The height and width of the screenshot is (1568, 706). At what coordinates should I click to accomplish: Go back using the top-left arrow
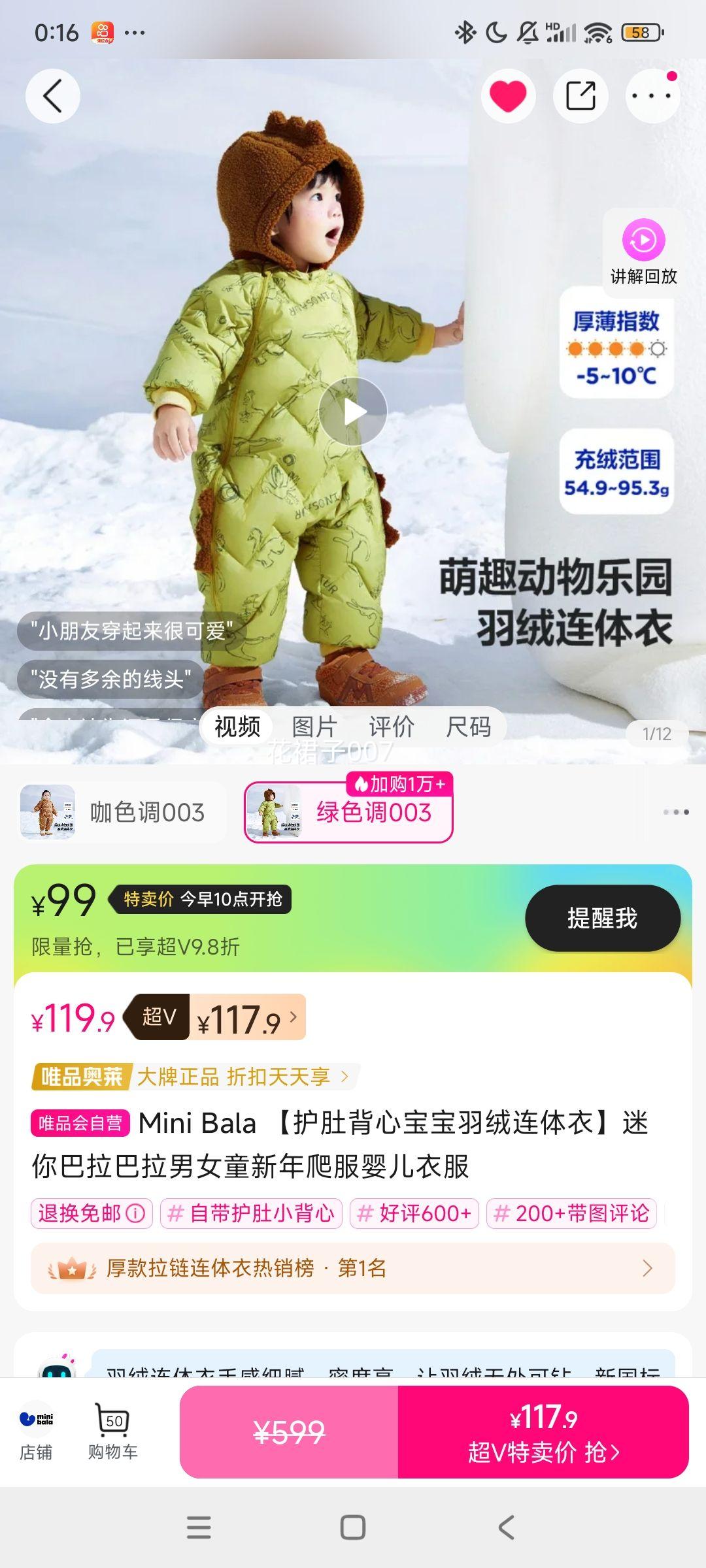[x=53, y=96]
